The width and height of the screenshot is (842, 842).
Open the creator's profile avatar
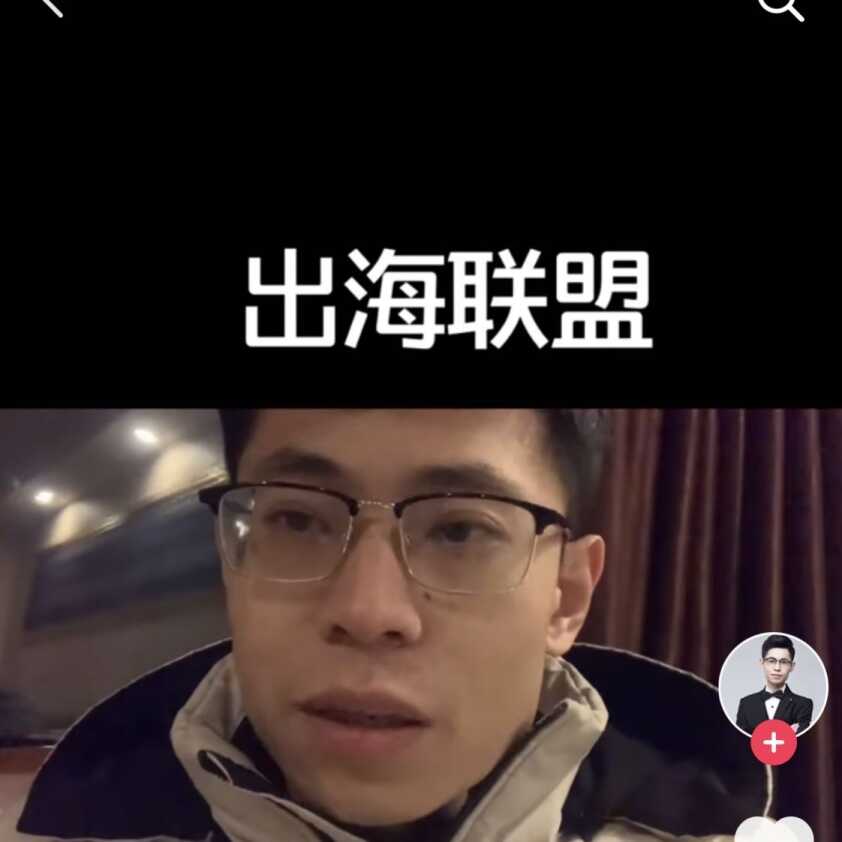[773, 686]
